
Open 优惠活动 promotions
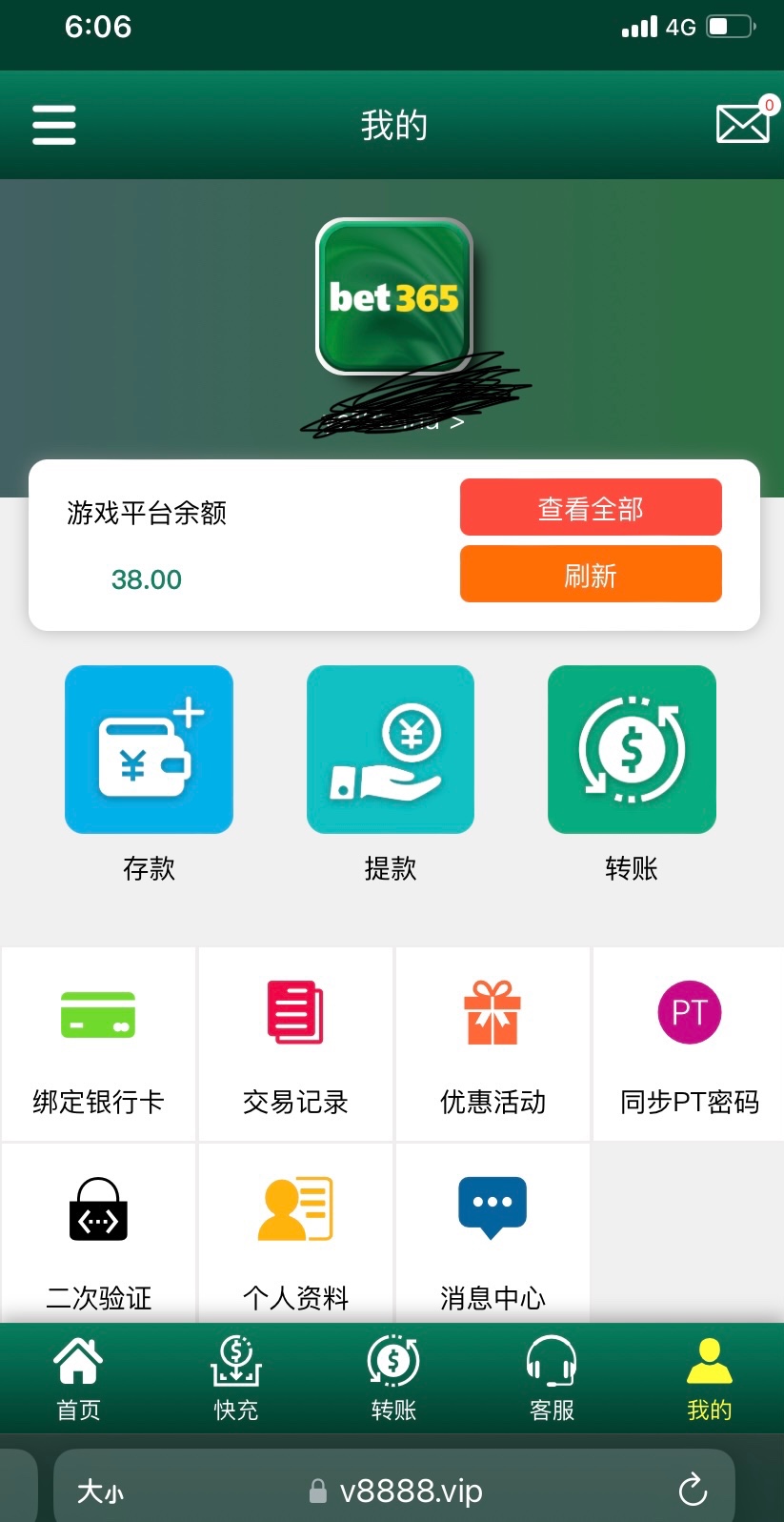(493, 1044)
